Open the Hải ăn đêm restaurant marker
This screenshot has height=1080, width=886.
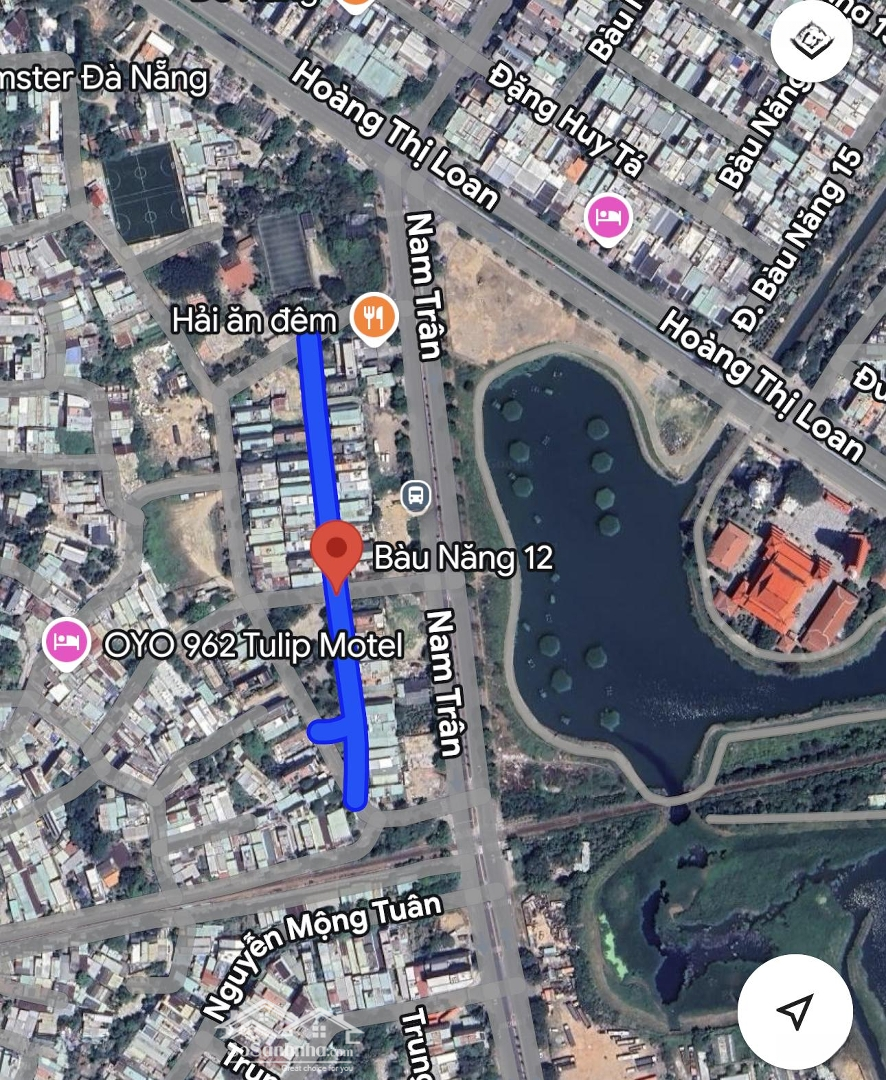pyautogui.click(x=374, y=319)
